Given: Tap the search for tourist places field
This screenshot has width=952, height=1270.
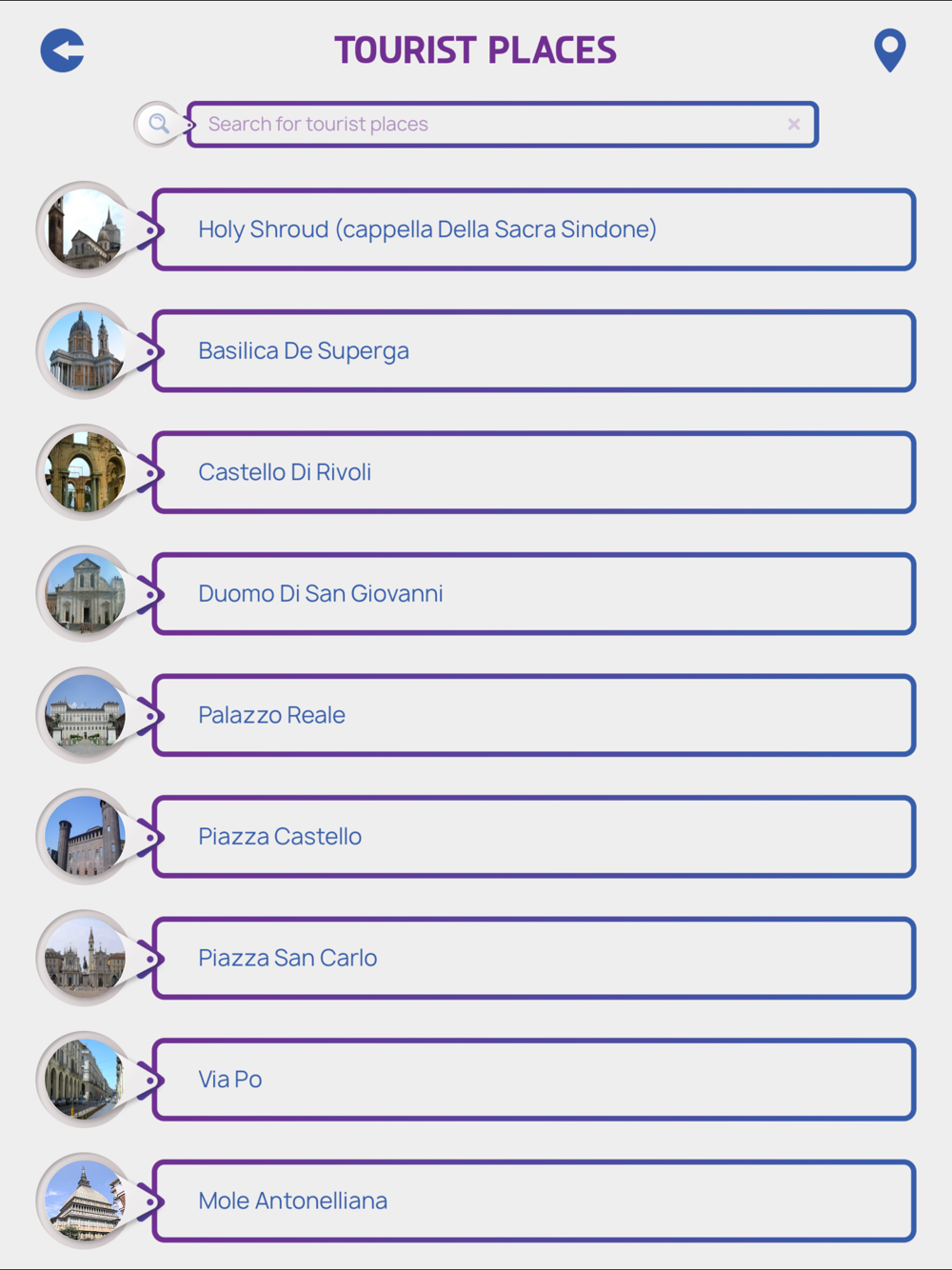Looking at the screenshot, I should [x=503, y=125].
